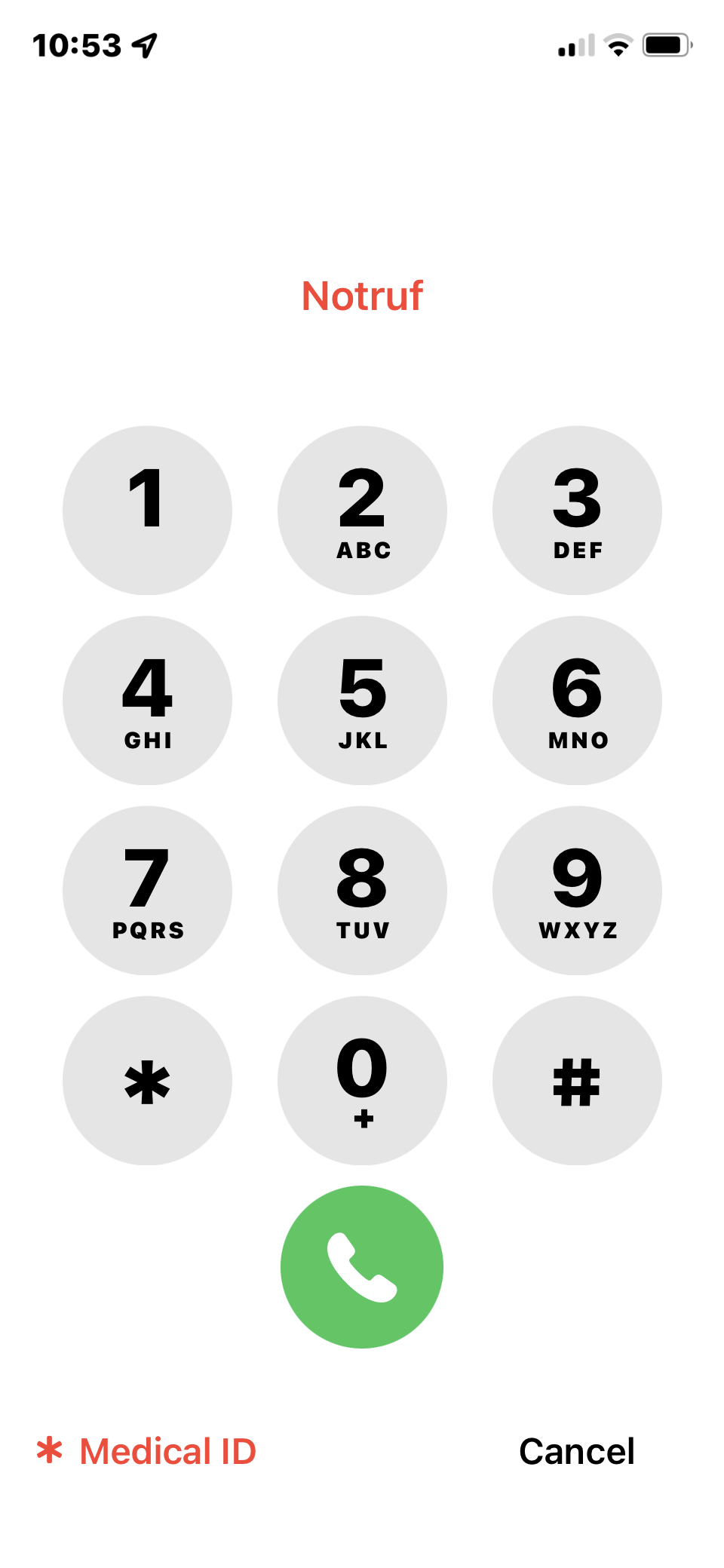The image size is (724, 1568).
Task: Tap the 4 GHI key
Action: 147,701
